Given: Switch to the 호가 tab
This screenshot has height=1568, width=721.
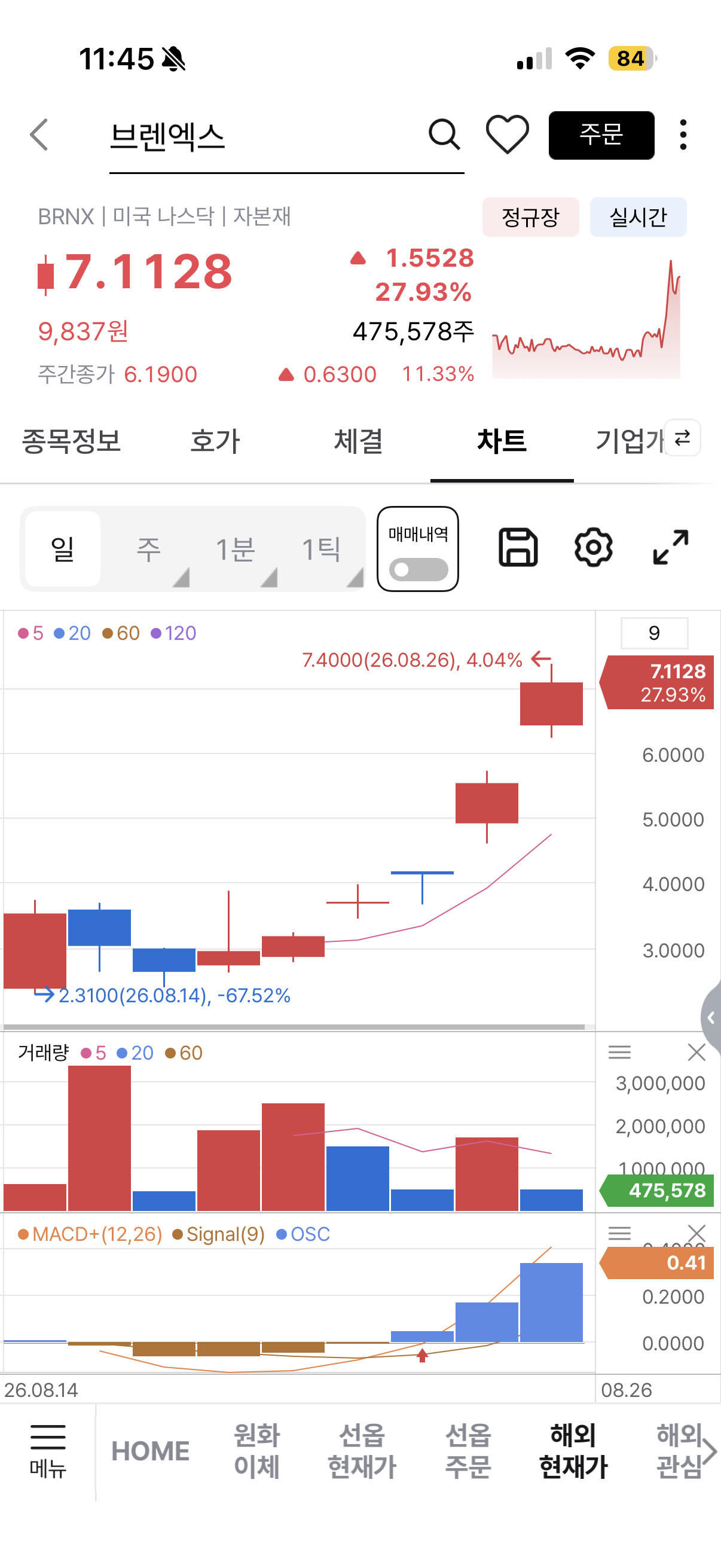Looking at the screenshot, I should pos(215,441).
